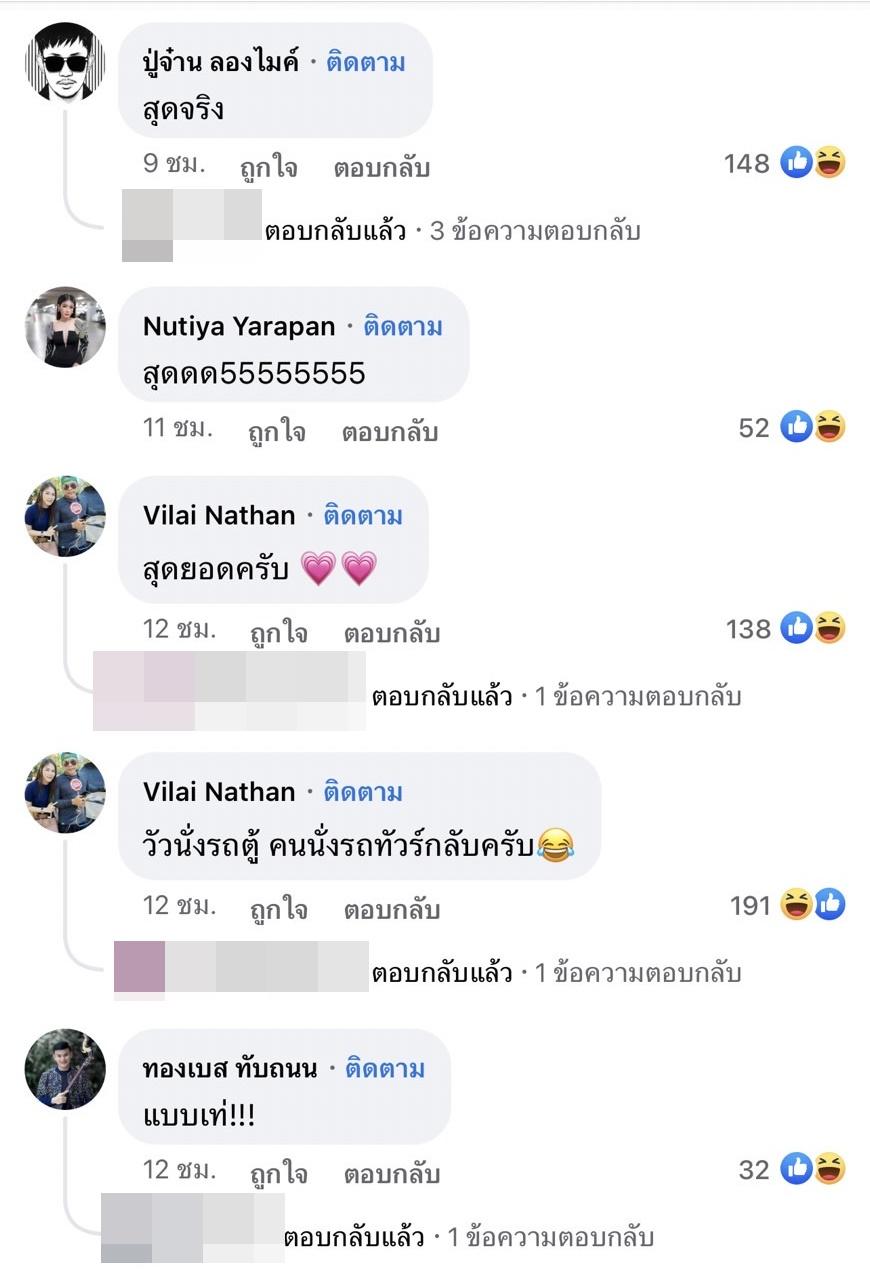Reply to the comment วัวนั่งรถตู้
The height and width of the screenshot is (1273, 870).
tap(391, 910)
